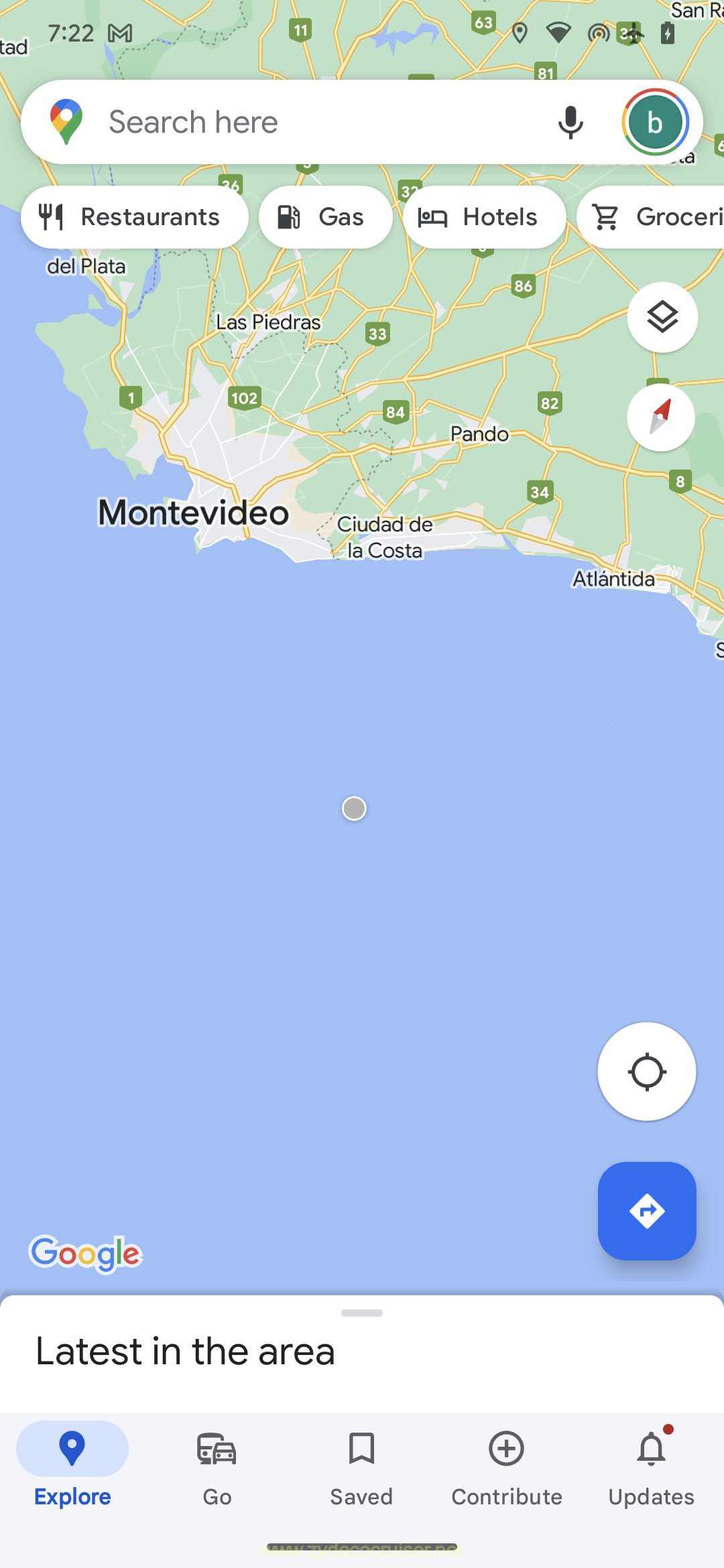
Task: Start voice search with the microphone
Action: click(570, 122)
